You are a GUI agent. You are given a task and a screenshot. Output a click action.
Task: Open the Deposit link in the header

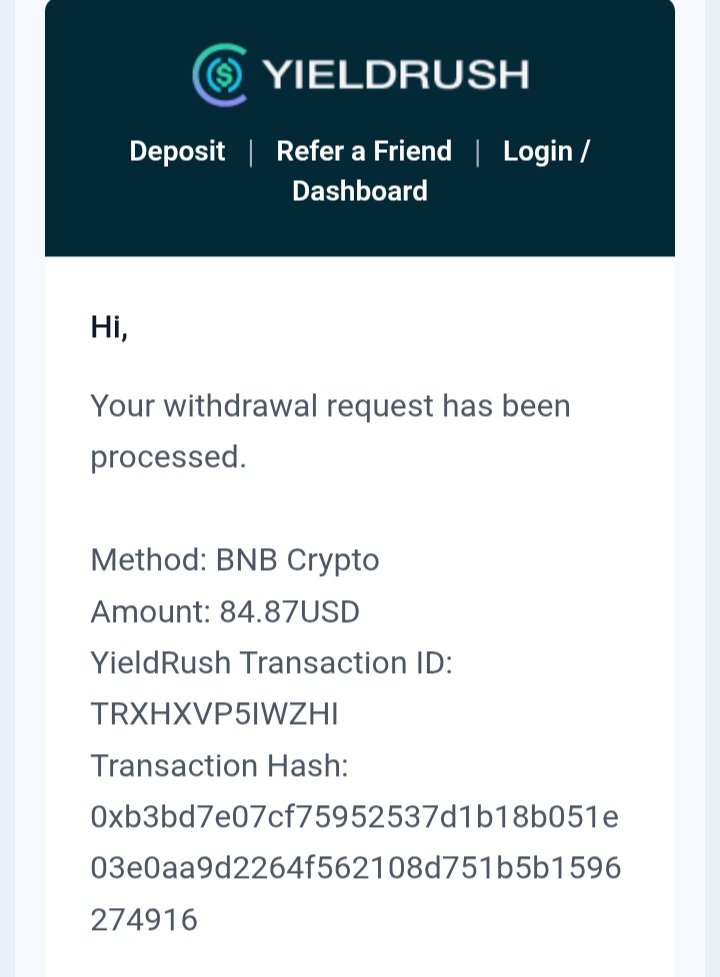coord(177,152)
